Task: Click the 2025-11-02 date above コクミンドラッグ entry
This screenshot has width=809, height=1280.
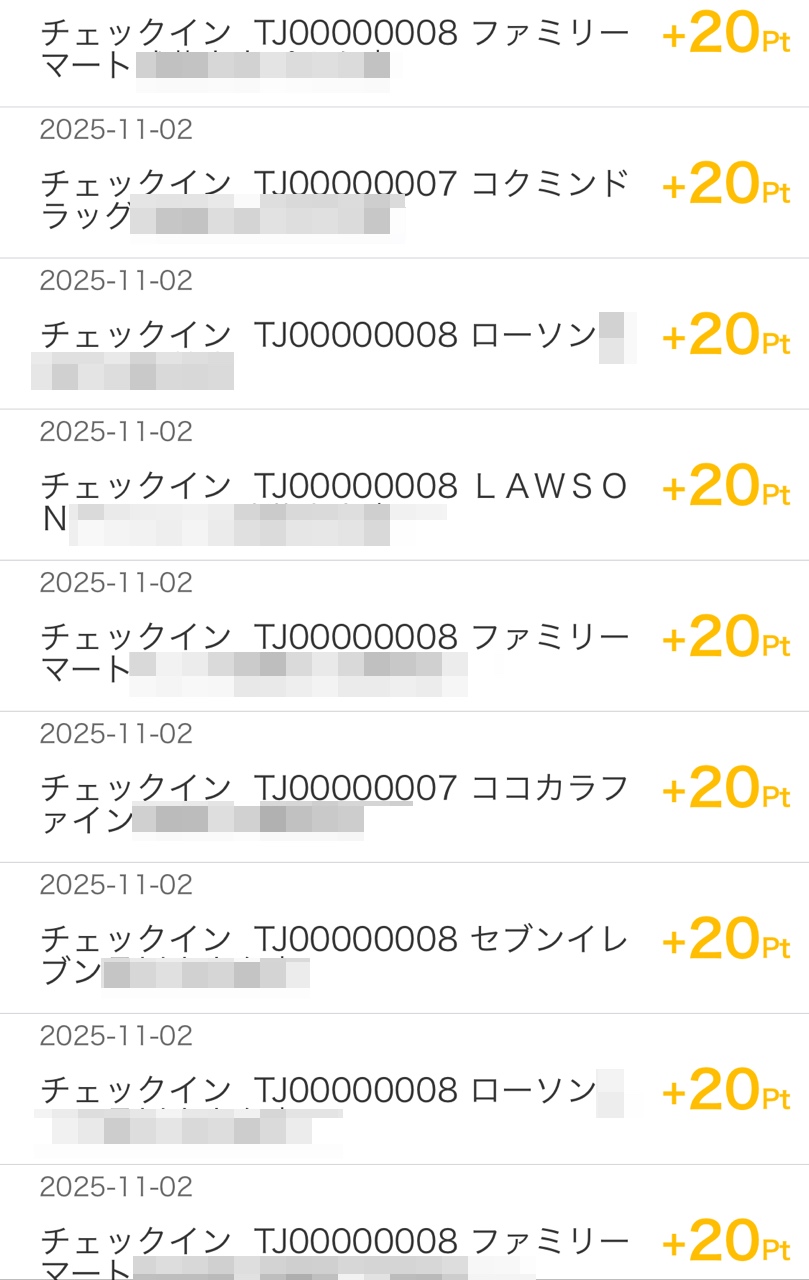Action: (x=113, y=129)
